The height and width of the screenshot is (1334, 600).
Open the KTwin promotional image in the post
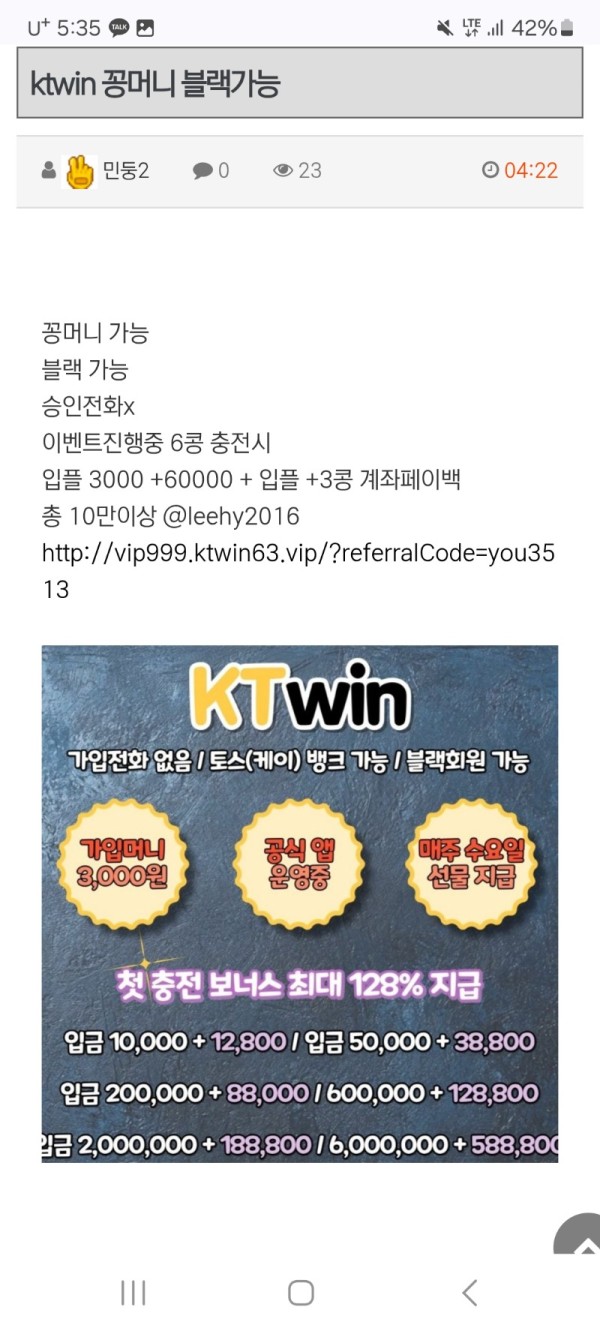click(299, 903)
